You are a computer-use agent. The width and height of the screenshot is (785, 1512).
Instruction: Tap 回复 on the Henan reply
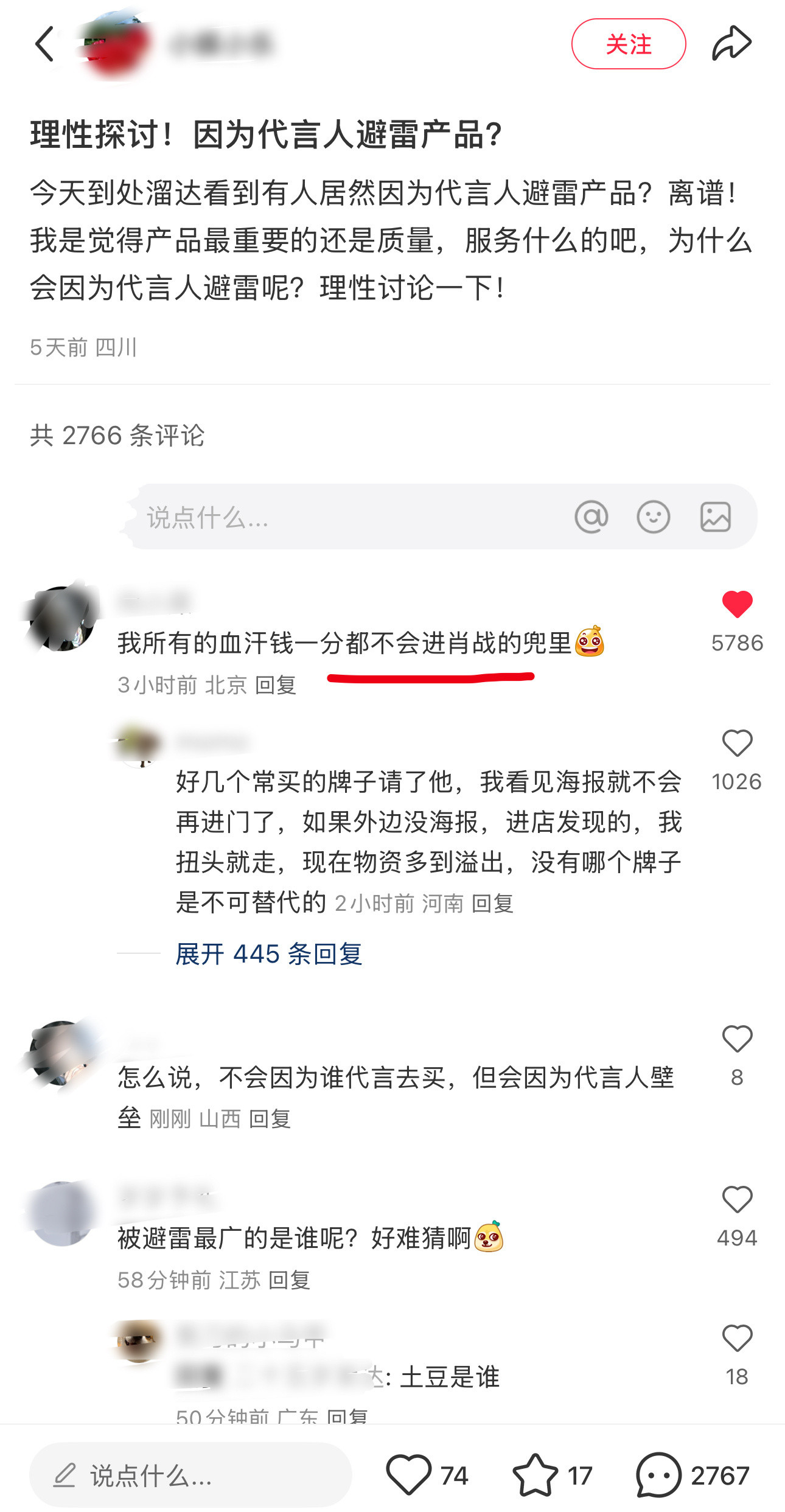[x=494, y=905]
